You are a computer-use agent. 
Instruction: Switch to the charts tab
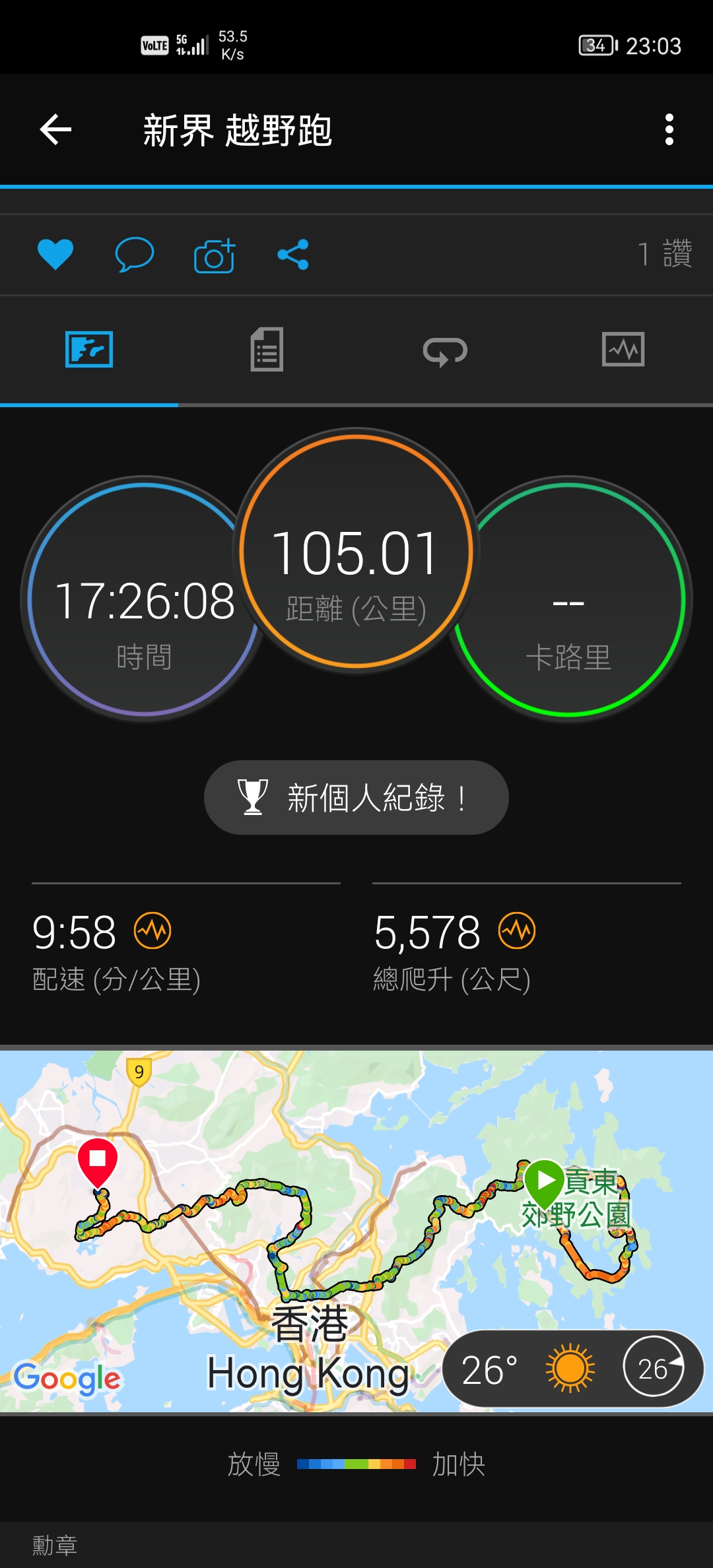click(623, 350)
